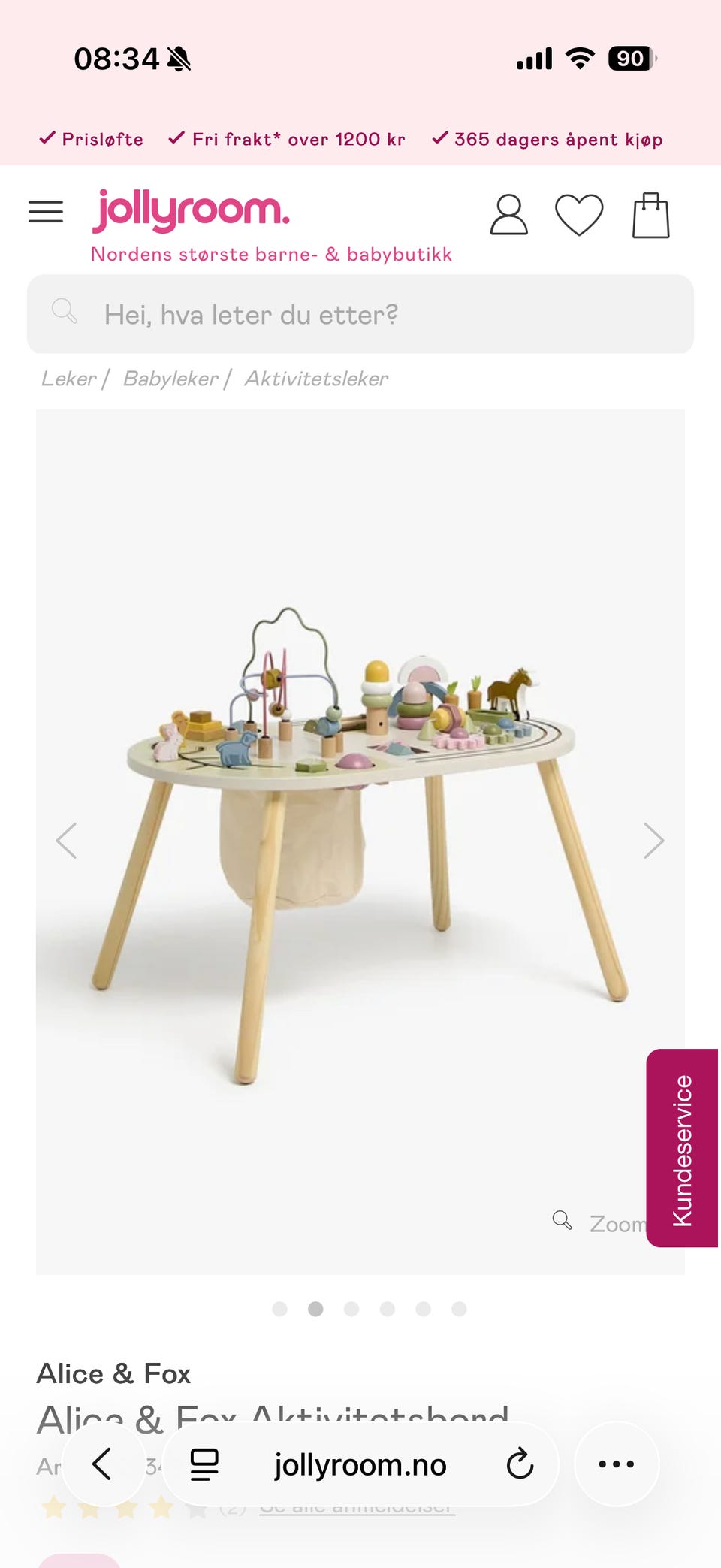Tap the jollyroom.no address bar
This screenshot has width=721, height=1568.
(360, 1464)
